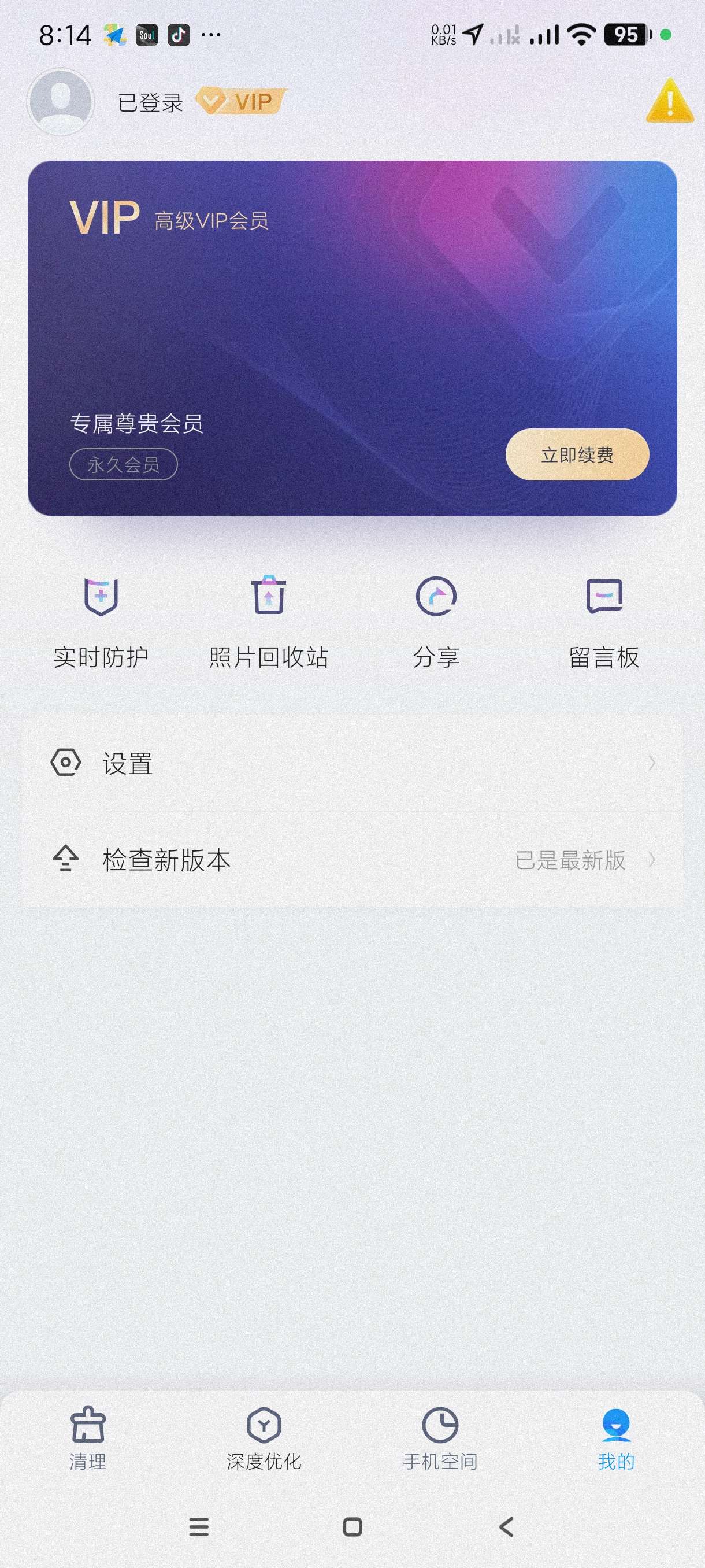
Task: Switch to the 深度优化 tab
Action: pos(264,1438)
